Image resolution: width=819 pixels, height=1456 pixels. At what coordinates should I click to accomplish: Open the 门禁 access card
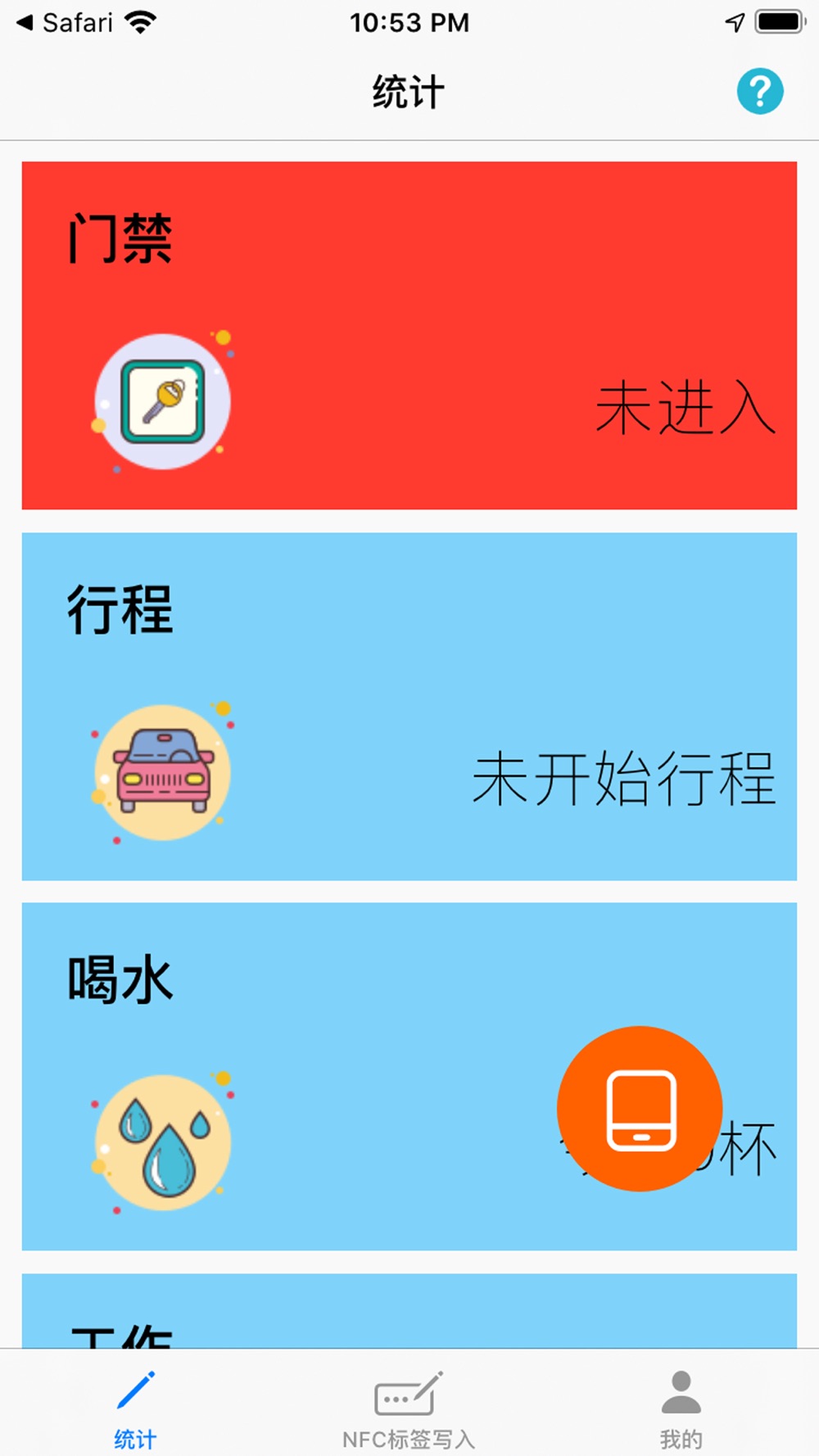409,336
